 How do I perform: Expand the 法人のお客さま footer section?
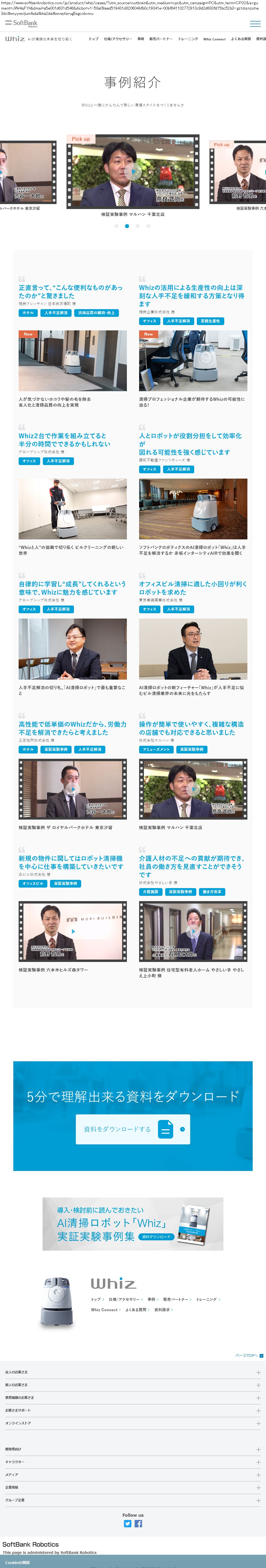[x=132, y=1373]
